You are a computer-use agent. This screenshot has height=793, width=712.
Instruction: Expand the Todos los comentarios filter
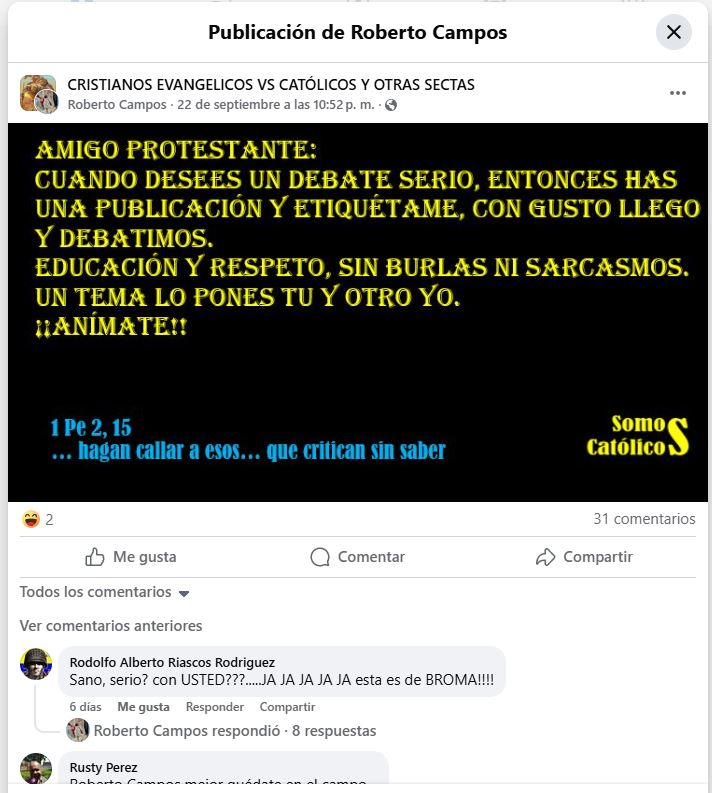pos(104,592)
